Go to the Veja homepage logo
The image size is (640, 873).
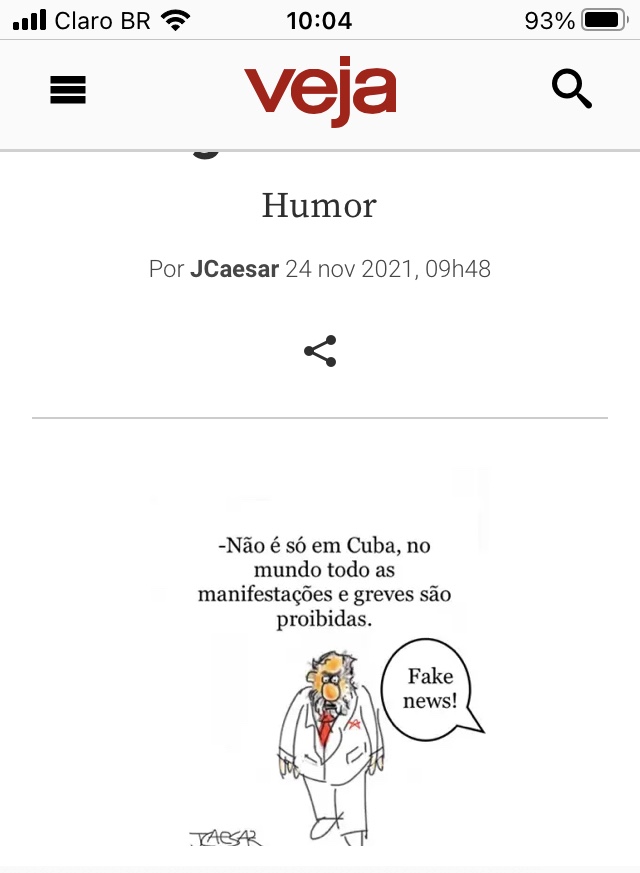tap(320, 93)
